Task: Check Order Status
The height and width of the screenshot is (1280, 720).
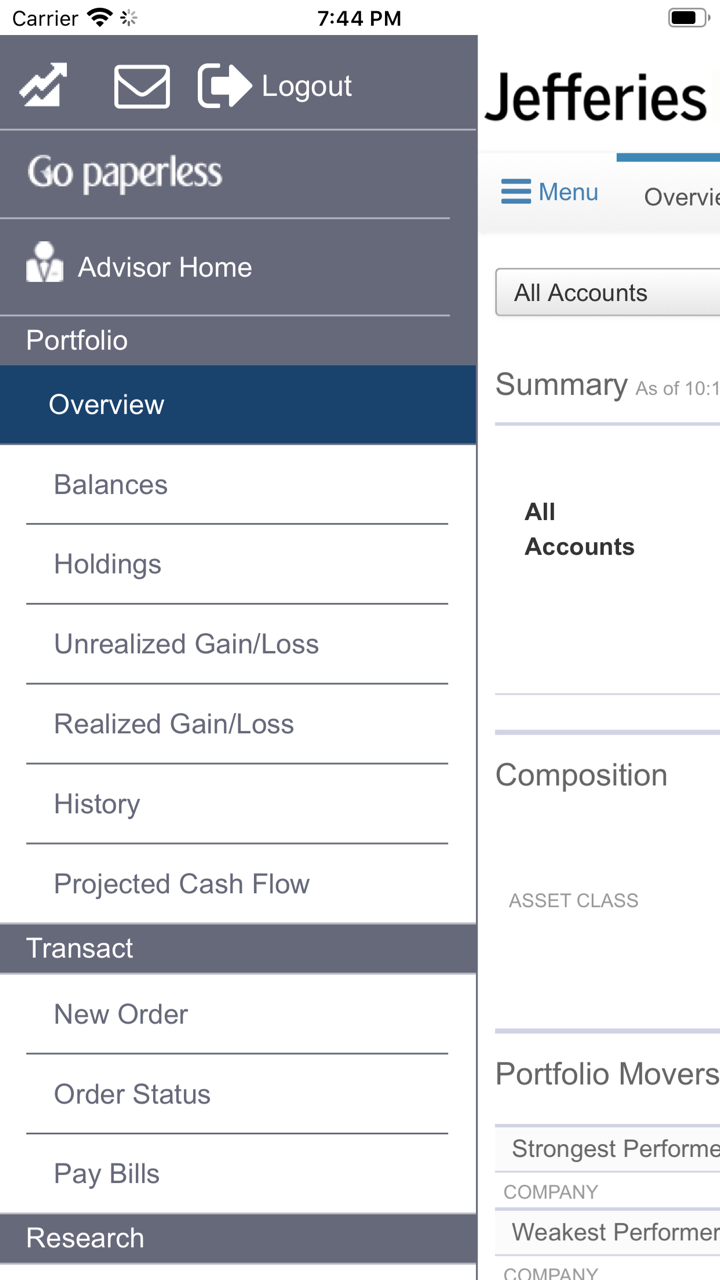Action: (x=132, y=1095)
